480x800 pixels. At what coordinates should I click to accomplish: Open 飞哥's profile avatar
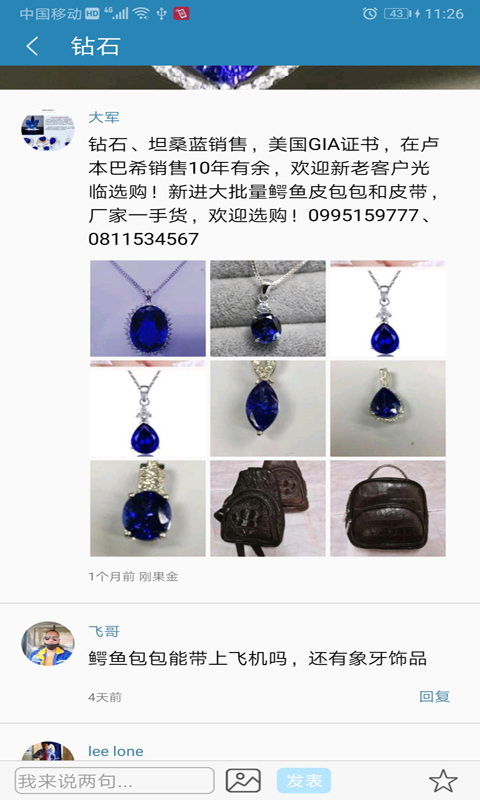47,643
